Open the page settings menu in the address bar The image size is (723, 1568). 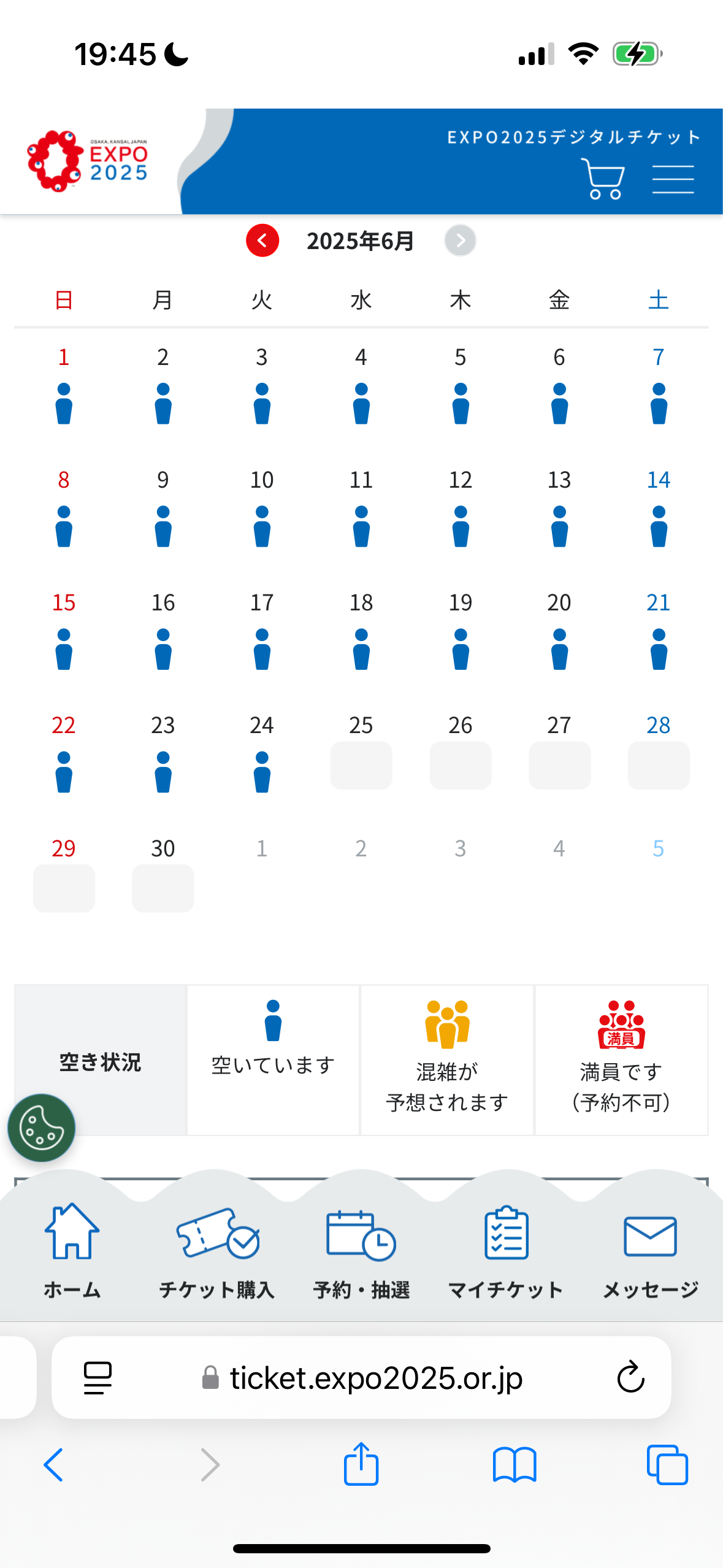[98, 1377]
